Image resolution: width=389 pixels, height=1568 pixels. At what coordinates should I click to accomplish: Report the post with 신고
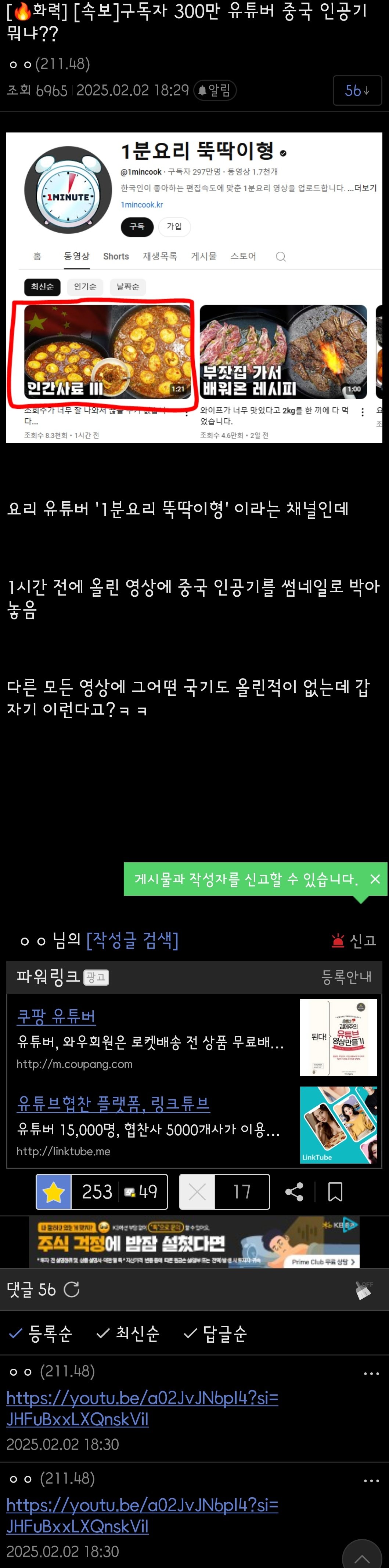coord(354,941)
